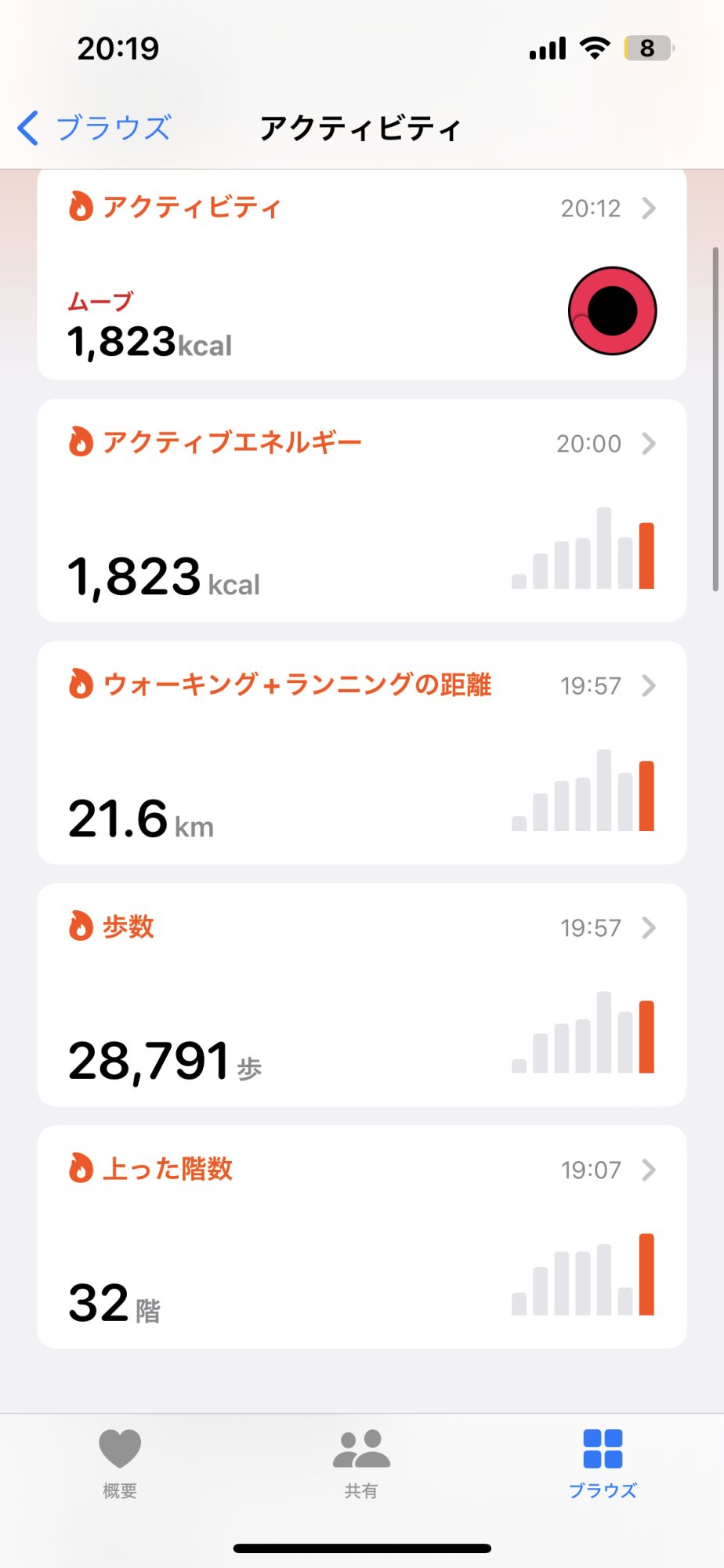Switch to the 概要 tab
This screenshot has width=724, height=1568.
pos(120,1463)
